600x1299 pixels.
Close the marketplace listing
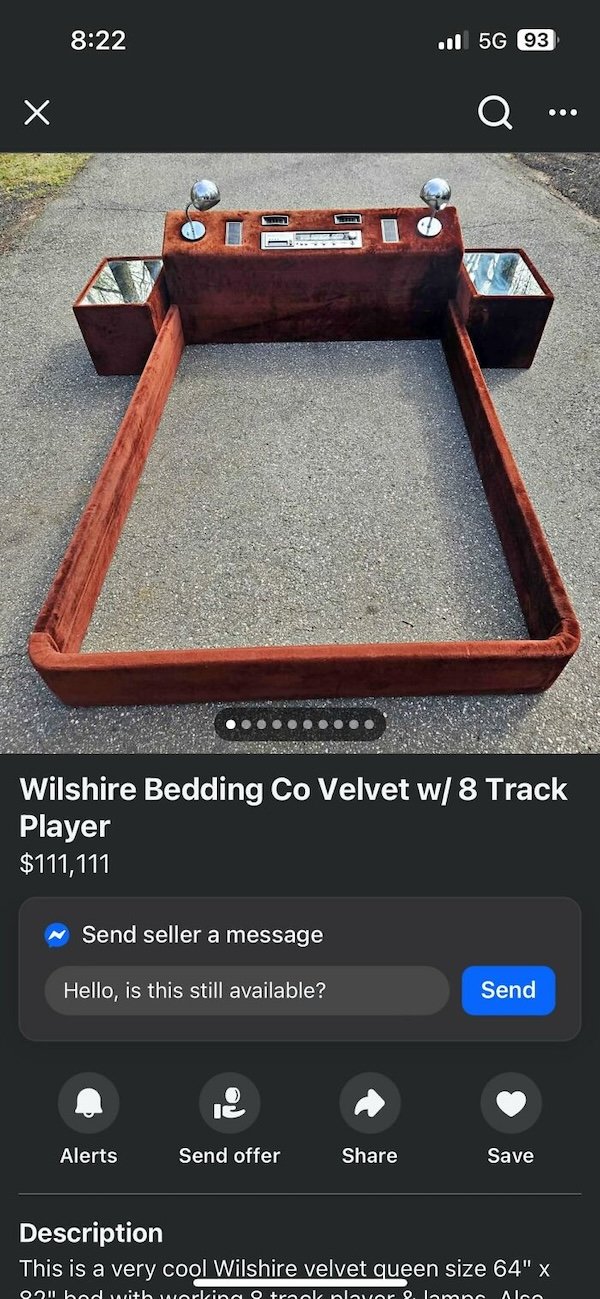[x=37, y=112]
